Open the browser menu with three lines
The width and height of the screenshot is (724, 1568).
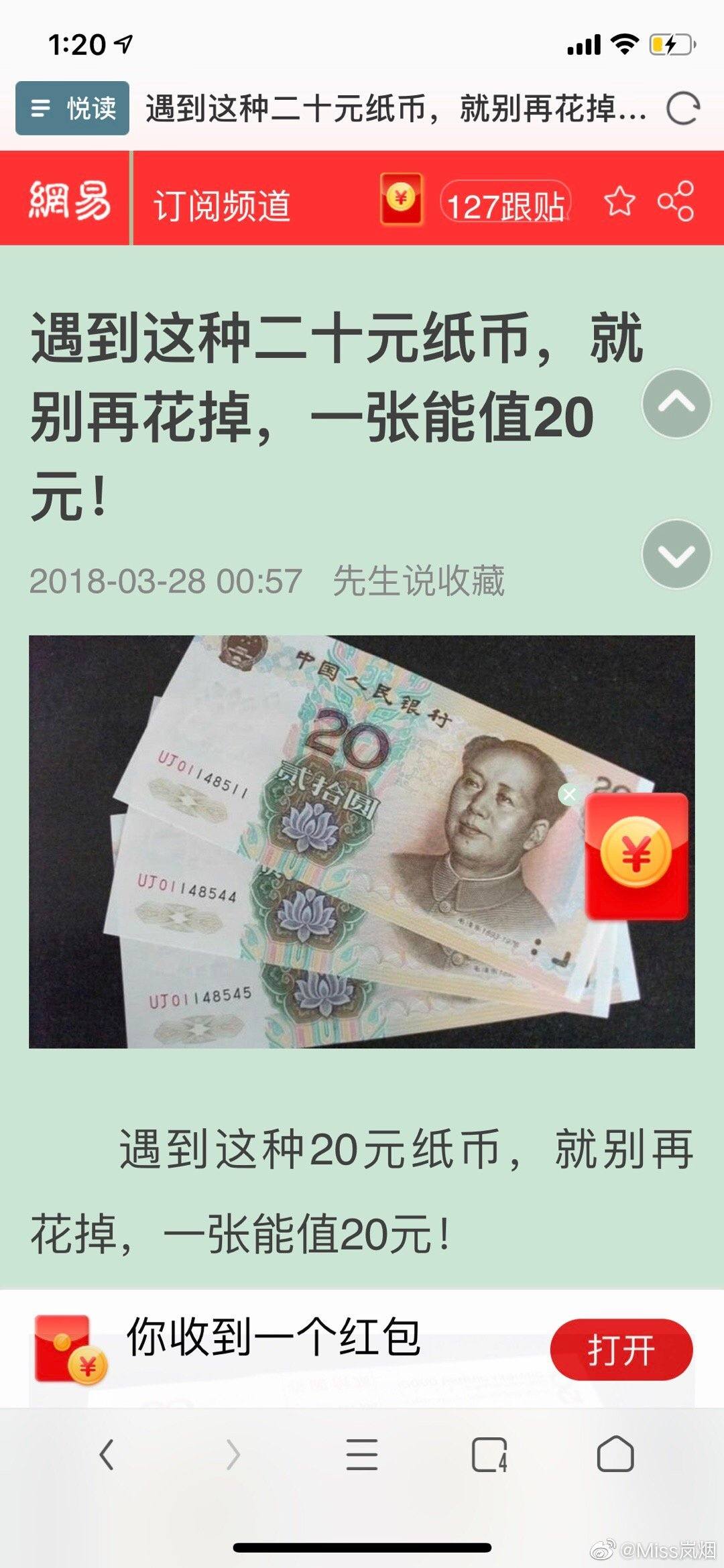coord(362,1455)
